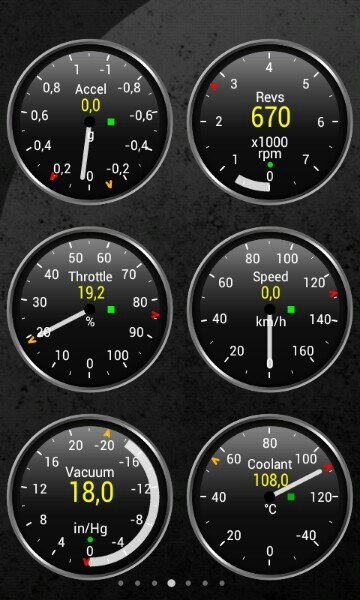This screenshot has height=600, width=360.
Task: Open the Vacuum in/Hg gauge
Action: [x=90, y=497]
